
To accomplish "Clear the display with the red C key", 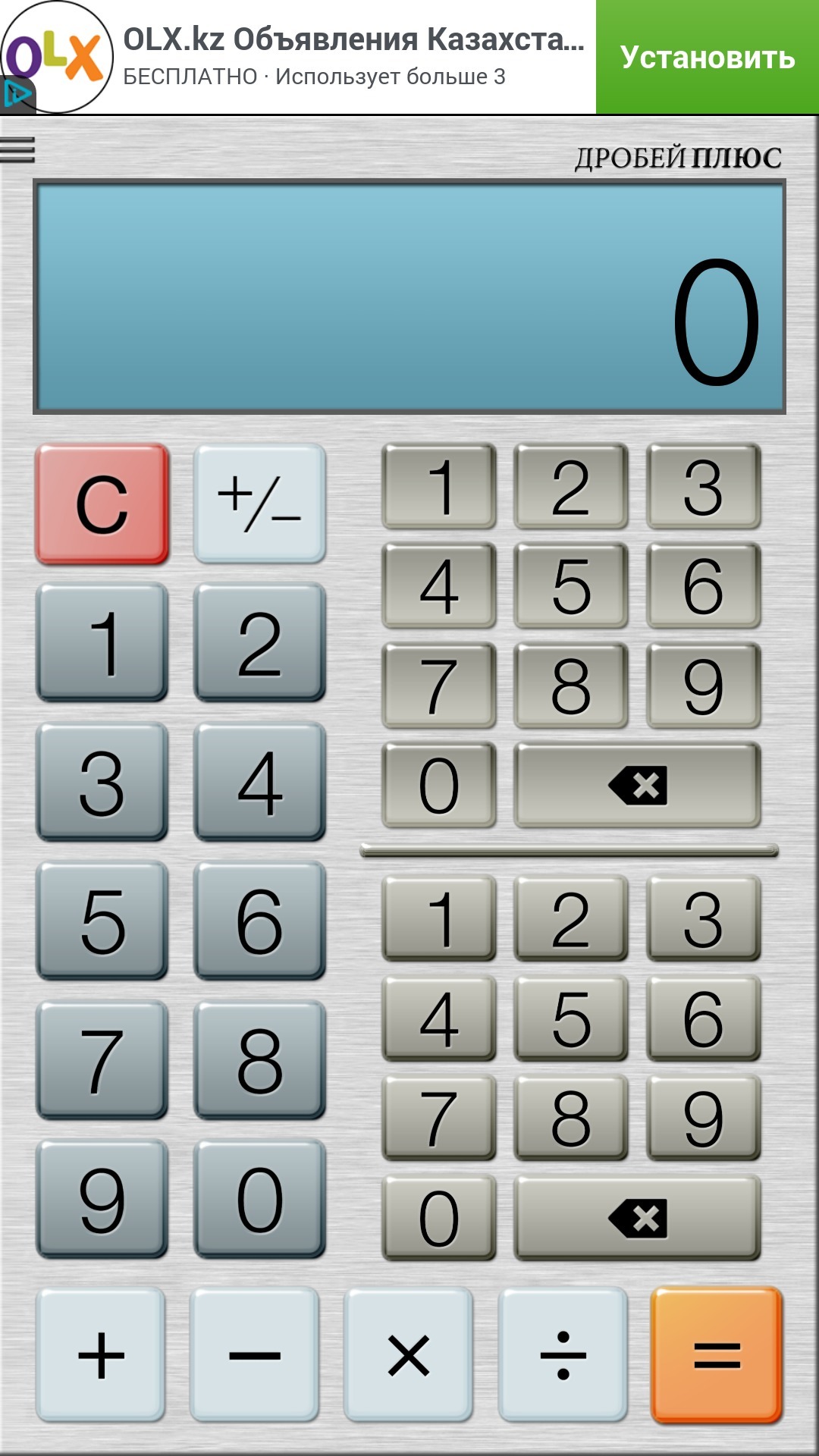I will pyautogui.click(x=102, y=504).
